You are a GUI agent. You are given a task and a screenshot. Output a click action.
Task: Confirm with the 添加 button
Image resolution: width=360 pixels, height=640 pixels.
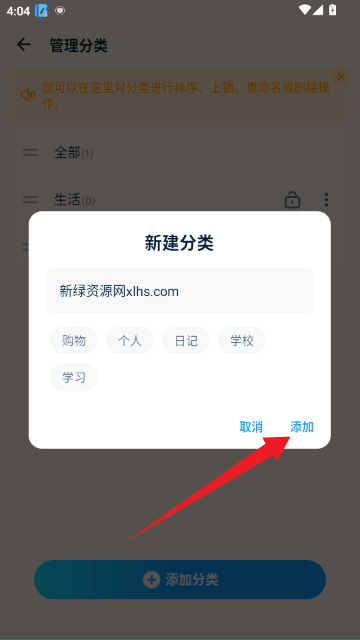tap(302, 427)
